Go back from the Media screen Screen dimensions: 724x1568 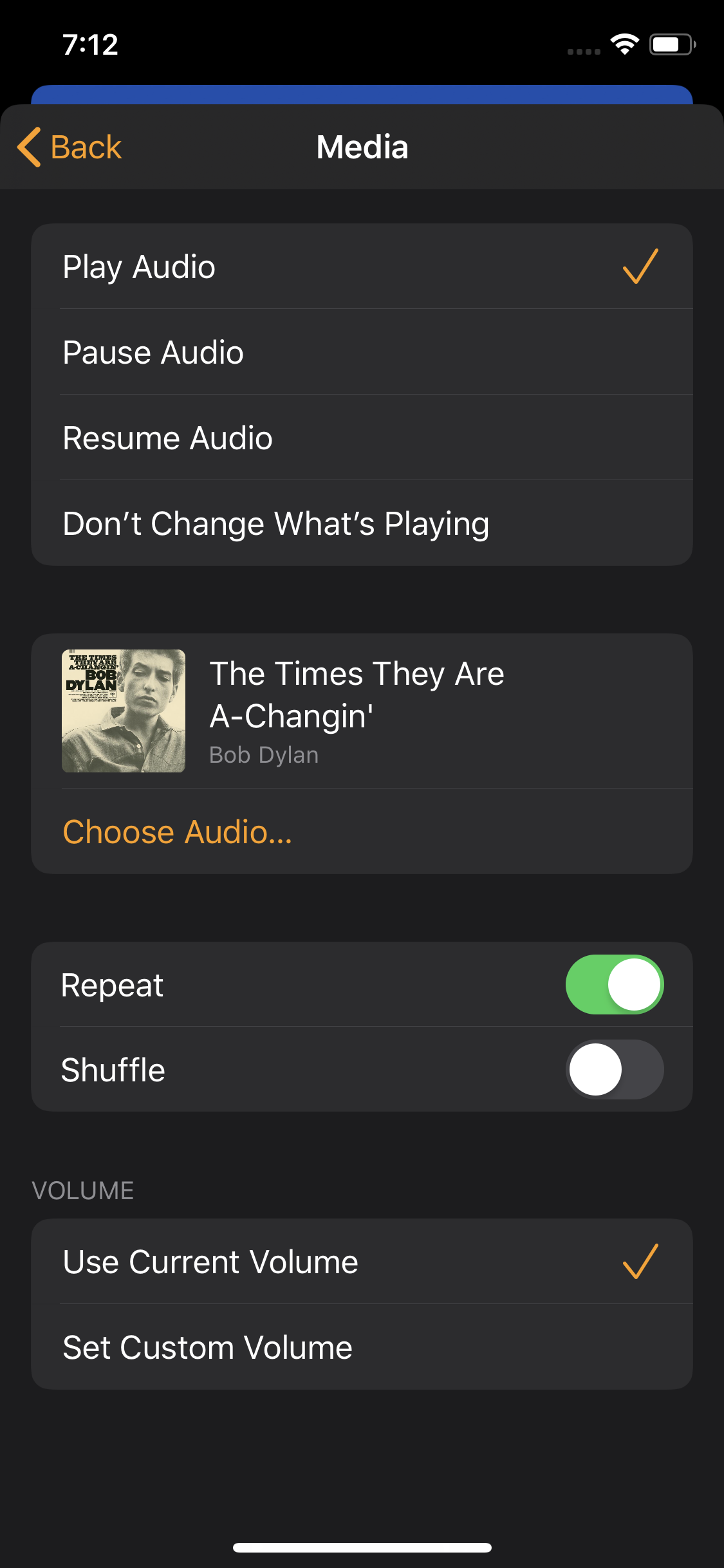[70, 147]
